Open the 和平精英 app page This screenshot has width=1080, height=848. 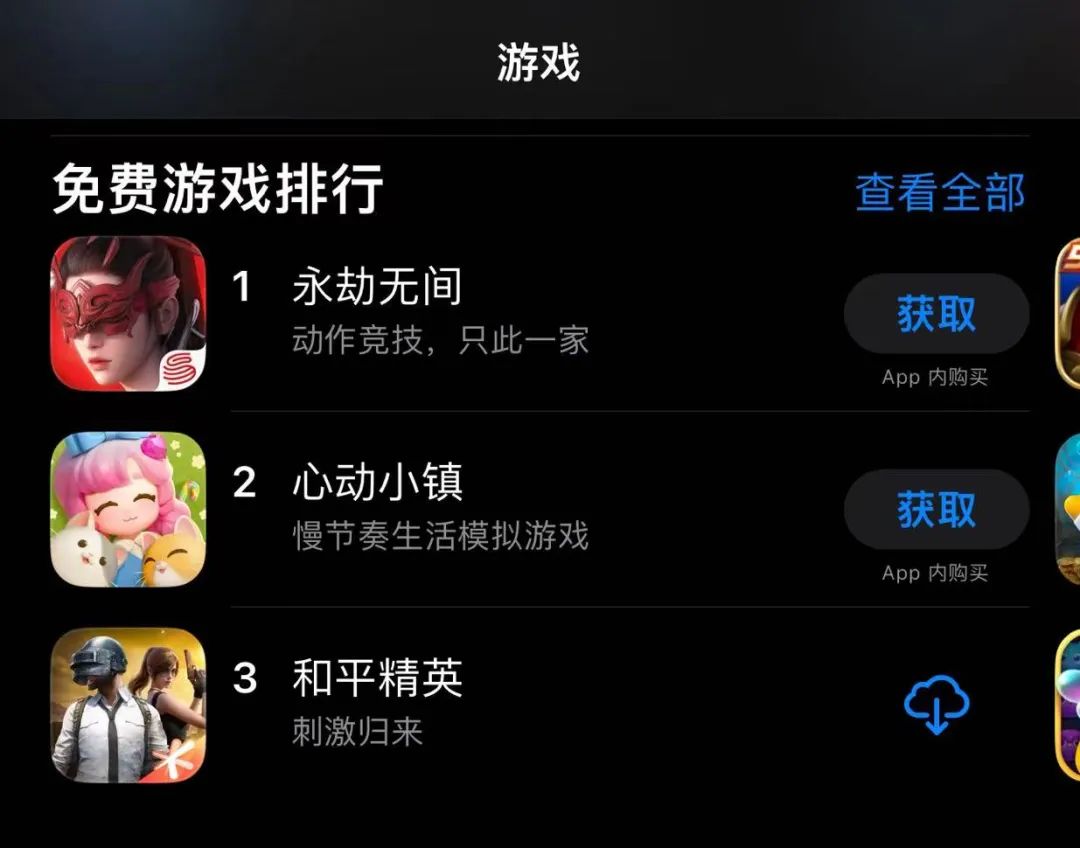(378, 680)
